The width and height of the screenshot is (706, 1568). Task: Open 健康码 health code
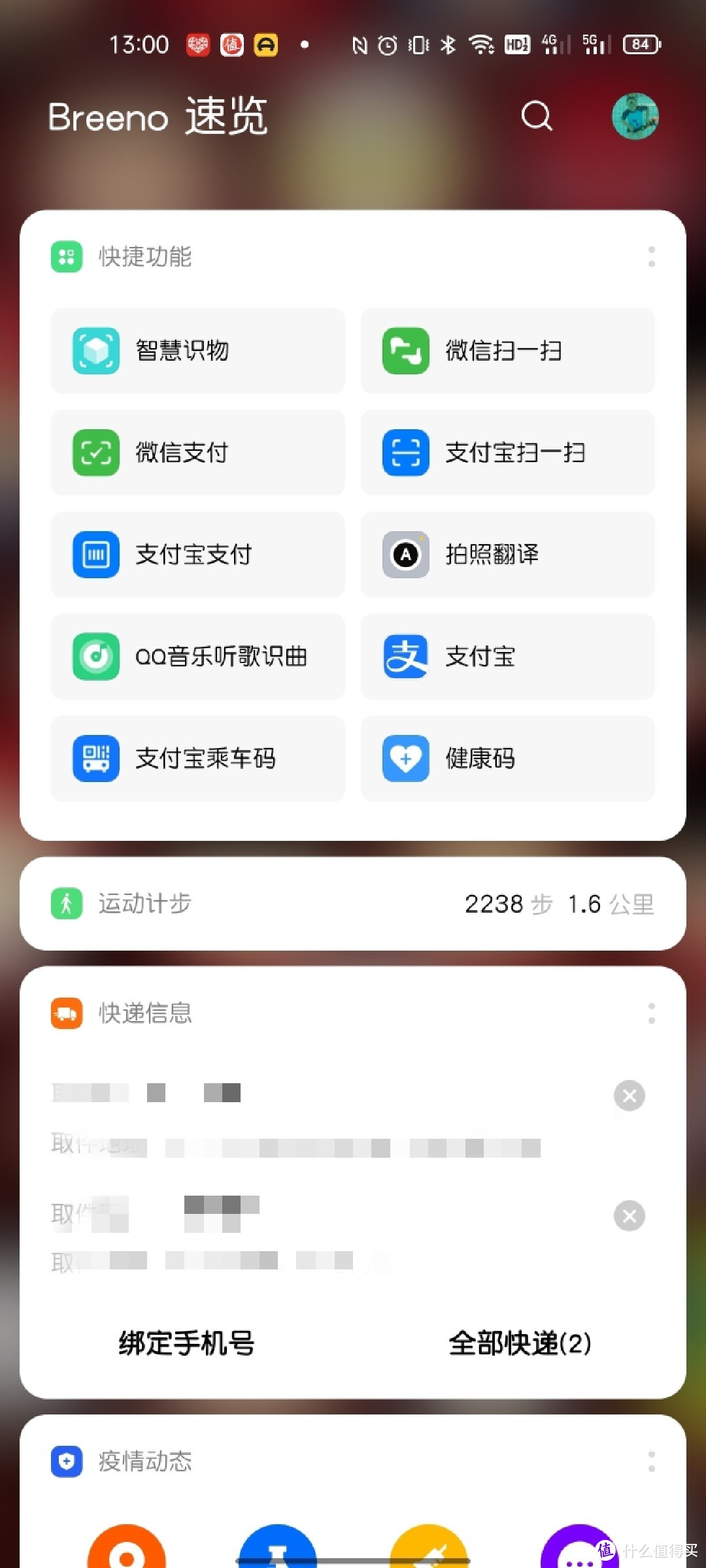pyautogui.click(x=507, y=759)
